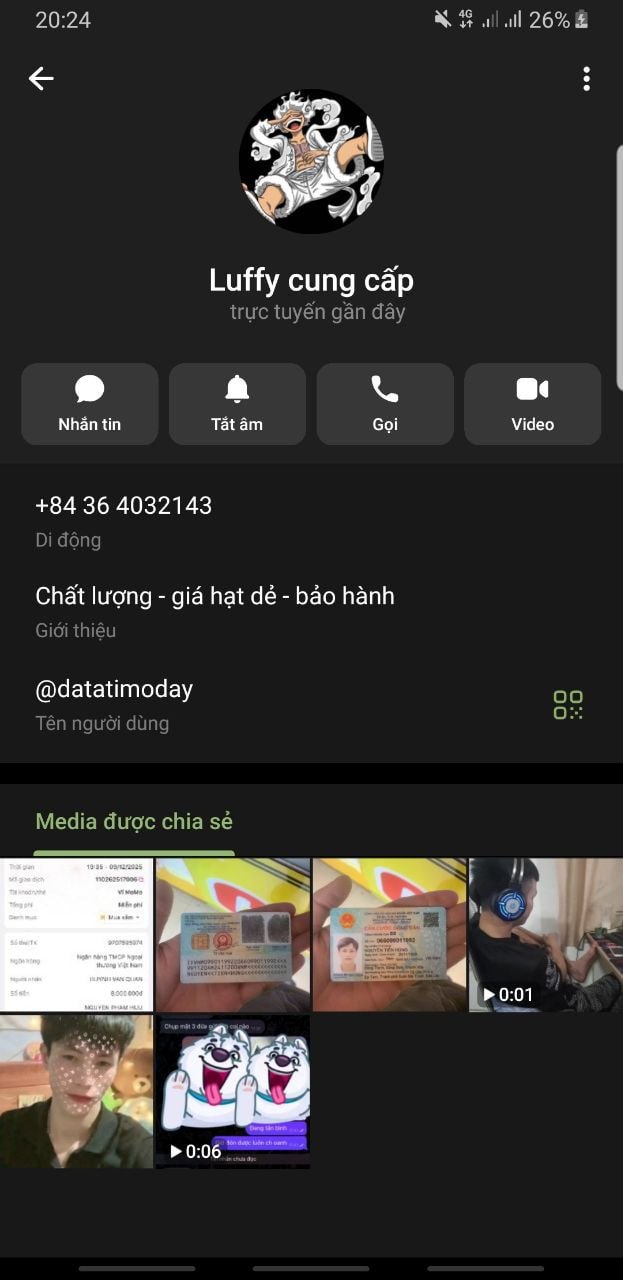Open the three-dot overflow menu
Screen dimensions: 623x1280
point(586,78)
